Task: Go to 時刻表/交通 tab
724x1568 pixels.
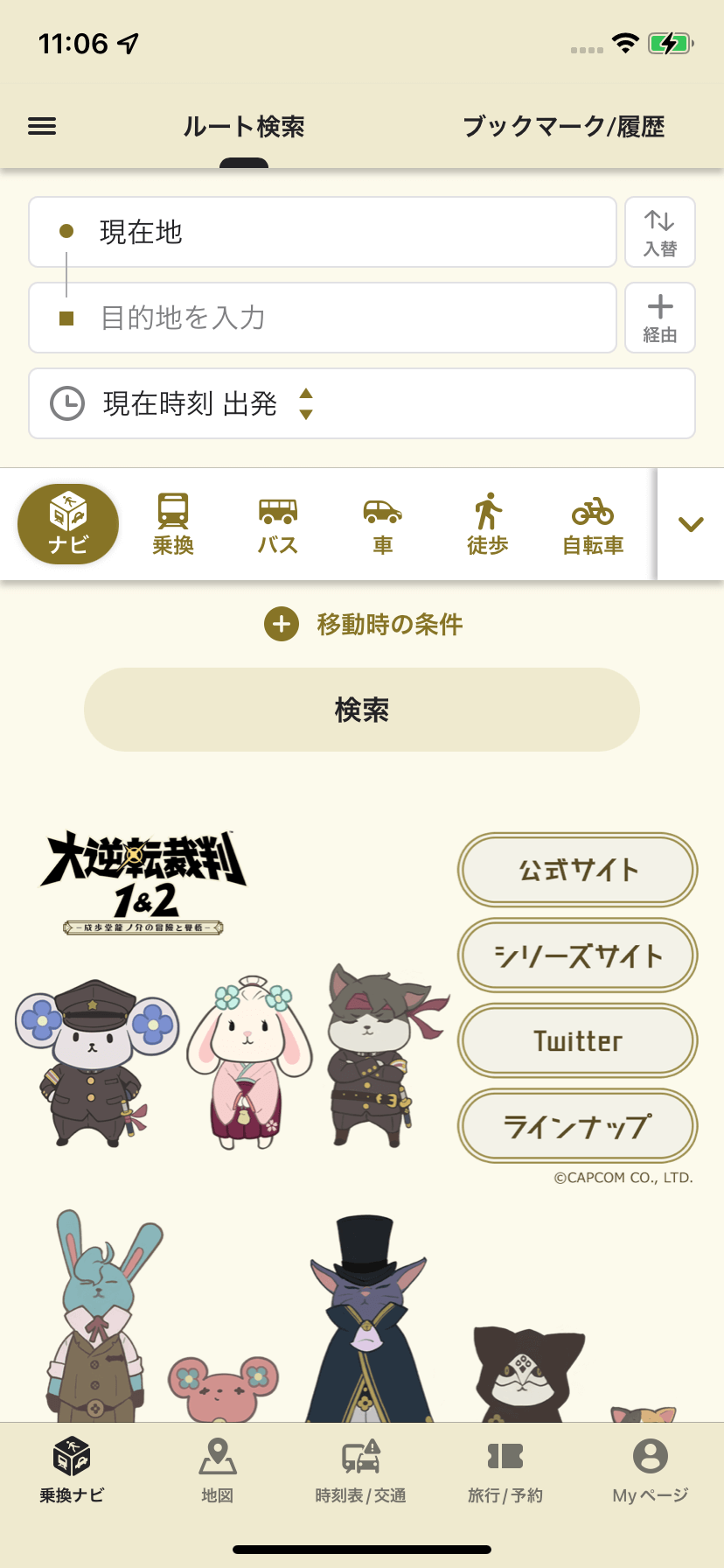Action: (360, 1470)
